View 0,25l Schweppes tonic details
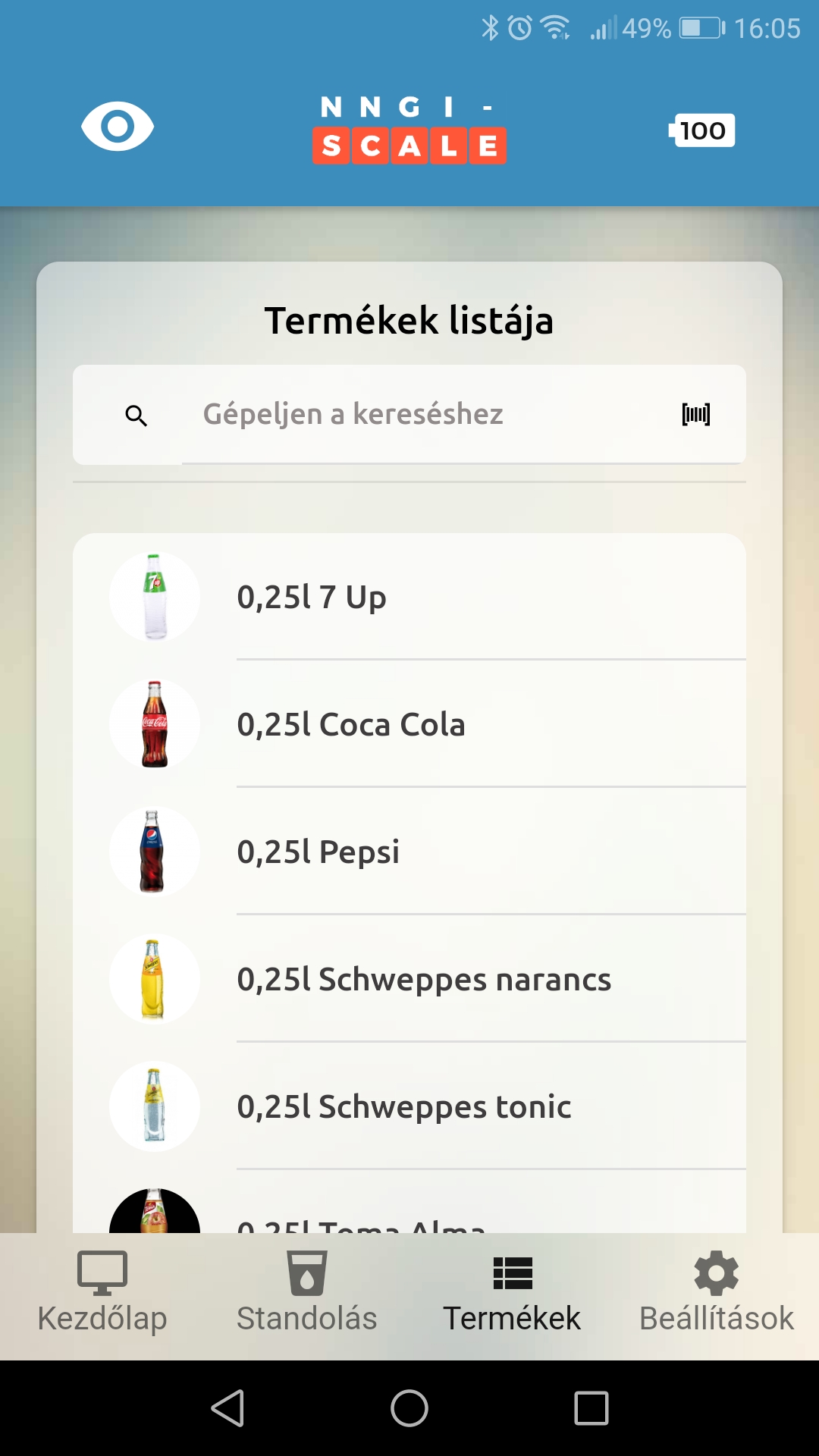Screen dimensions: 819x1456 [x=409, y=1106]
